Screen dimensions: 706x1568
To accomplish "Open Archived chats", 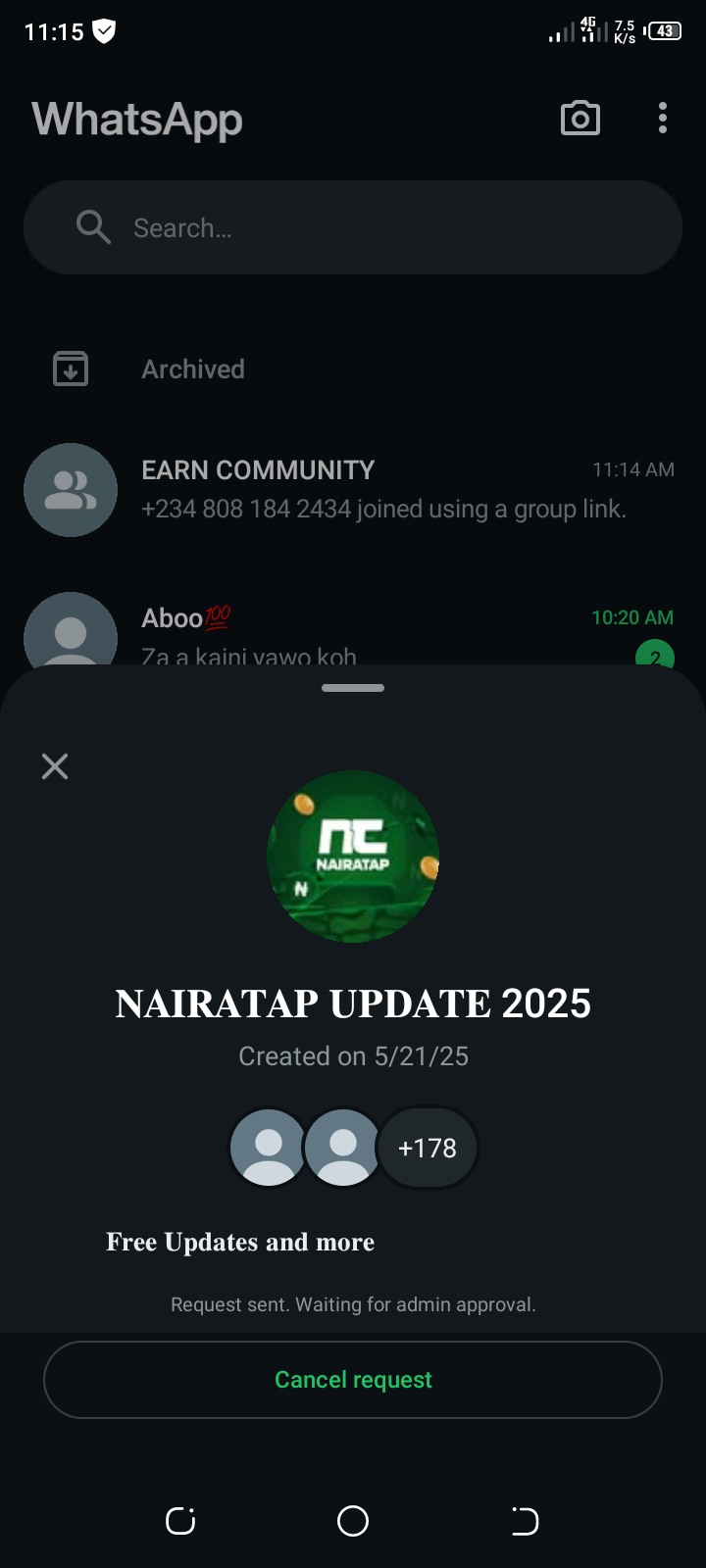I will [x=193, y=369].
